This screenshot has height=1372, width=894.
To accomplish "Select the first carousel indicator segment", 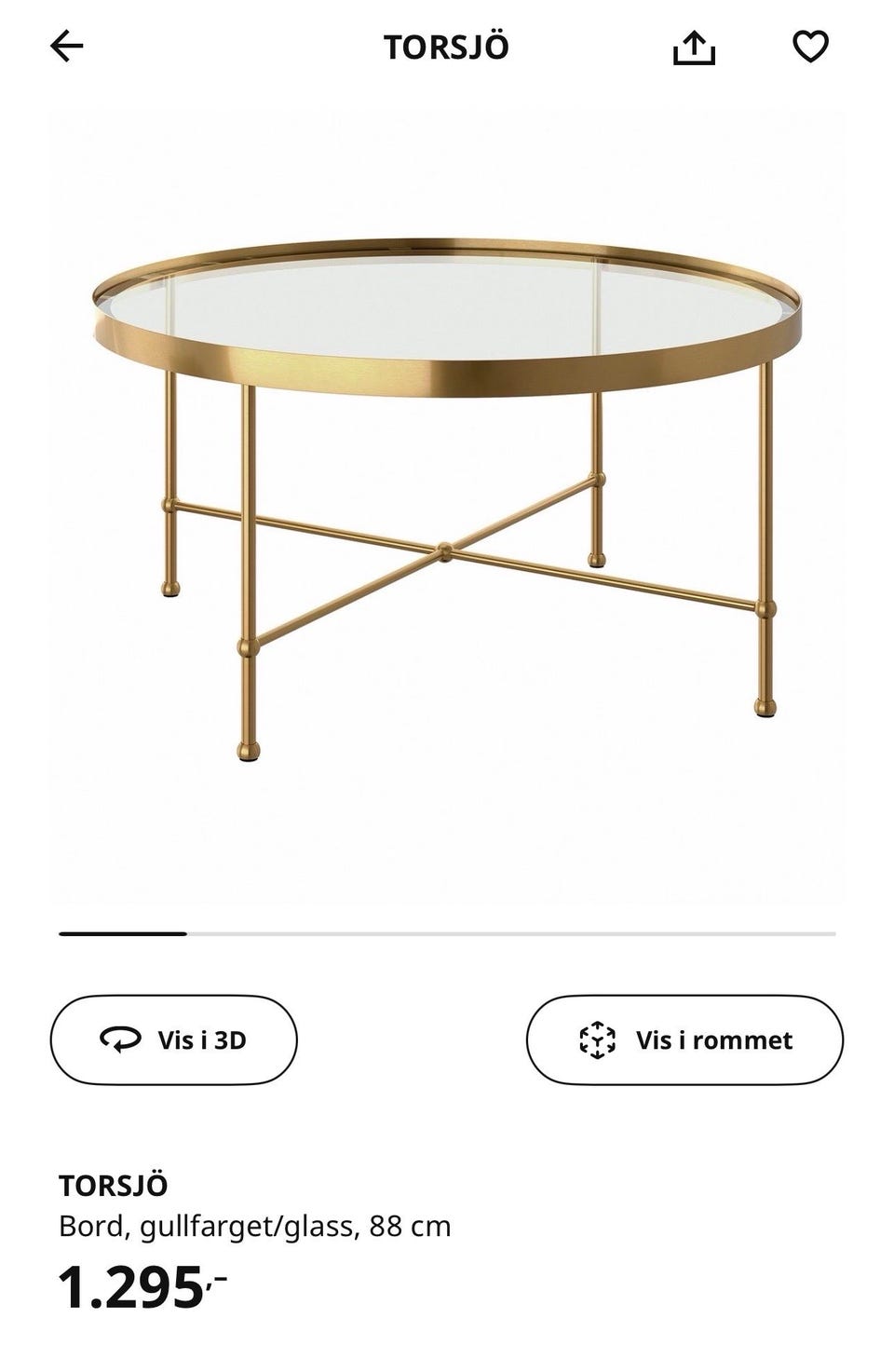I will [121, 932].
